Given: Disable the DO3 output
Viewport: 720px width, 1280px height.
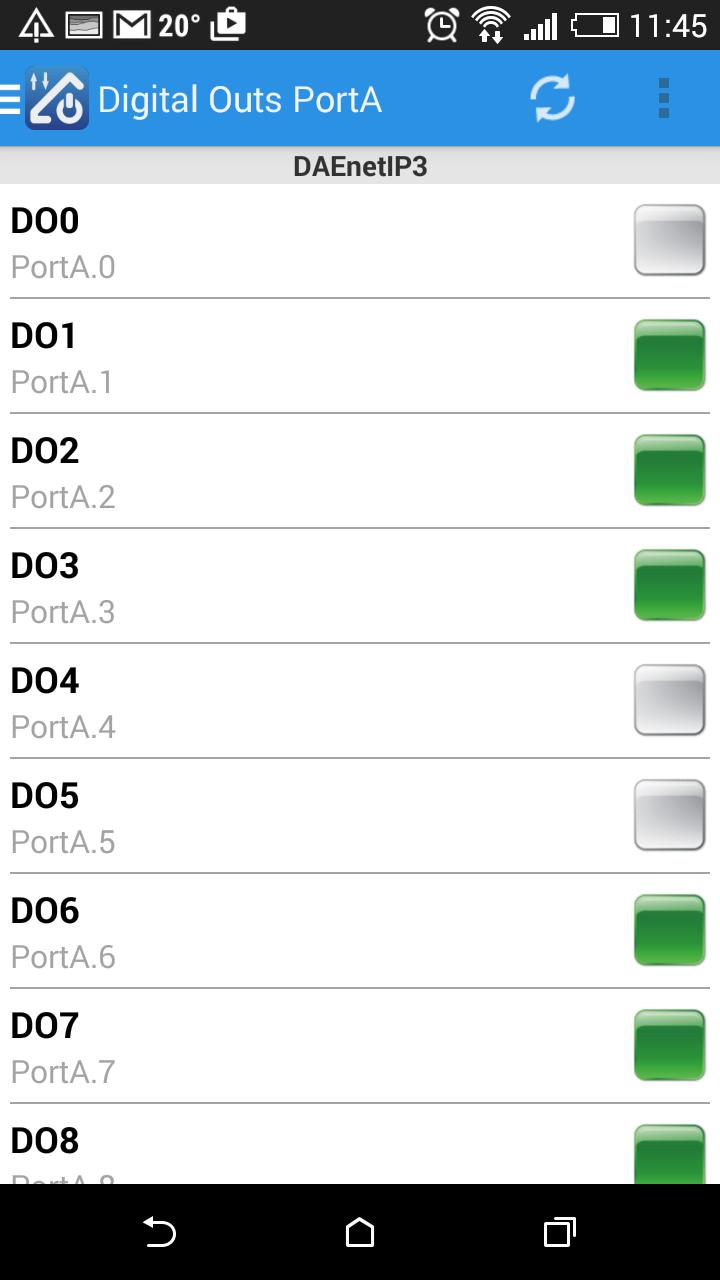Looking at the screenshot, I should [x=669, y=585].
